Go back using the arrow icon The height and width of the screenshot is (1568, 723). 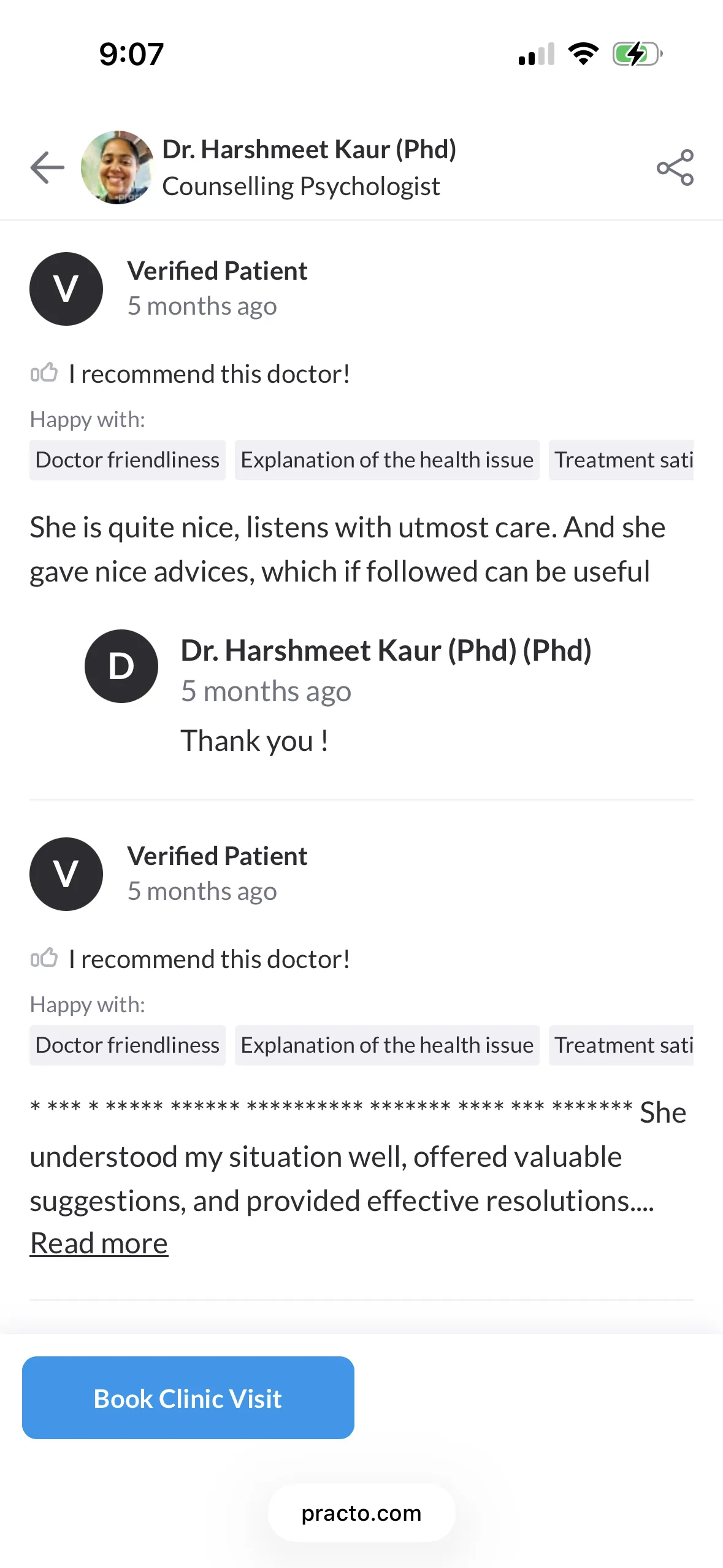pos(47,167)
